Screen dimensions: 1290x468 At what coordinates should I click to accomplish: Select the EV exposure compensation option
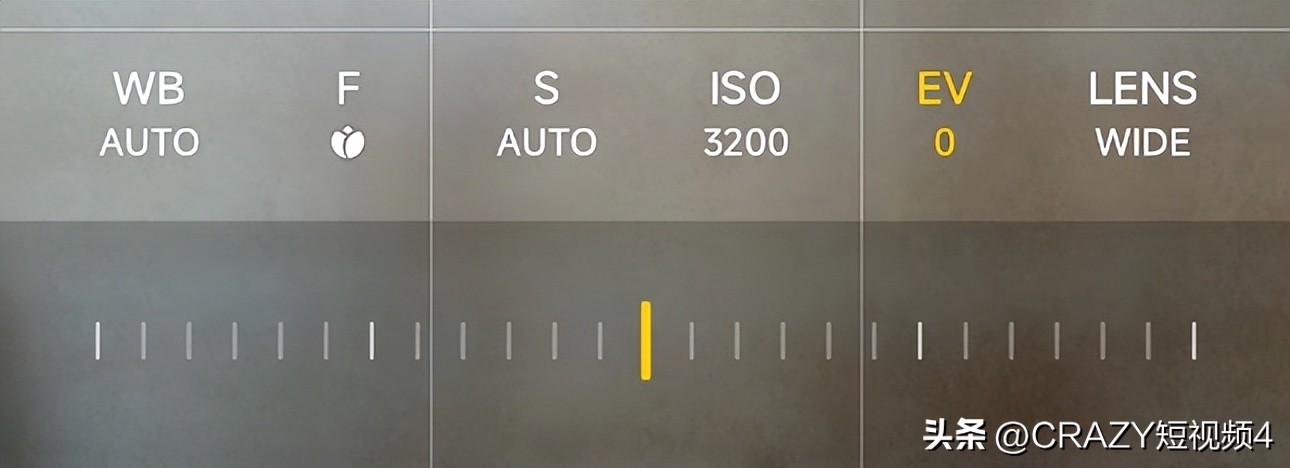944,115
